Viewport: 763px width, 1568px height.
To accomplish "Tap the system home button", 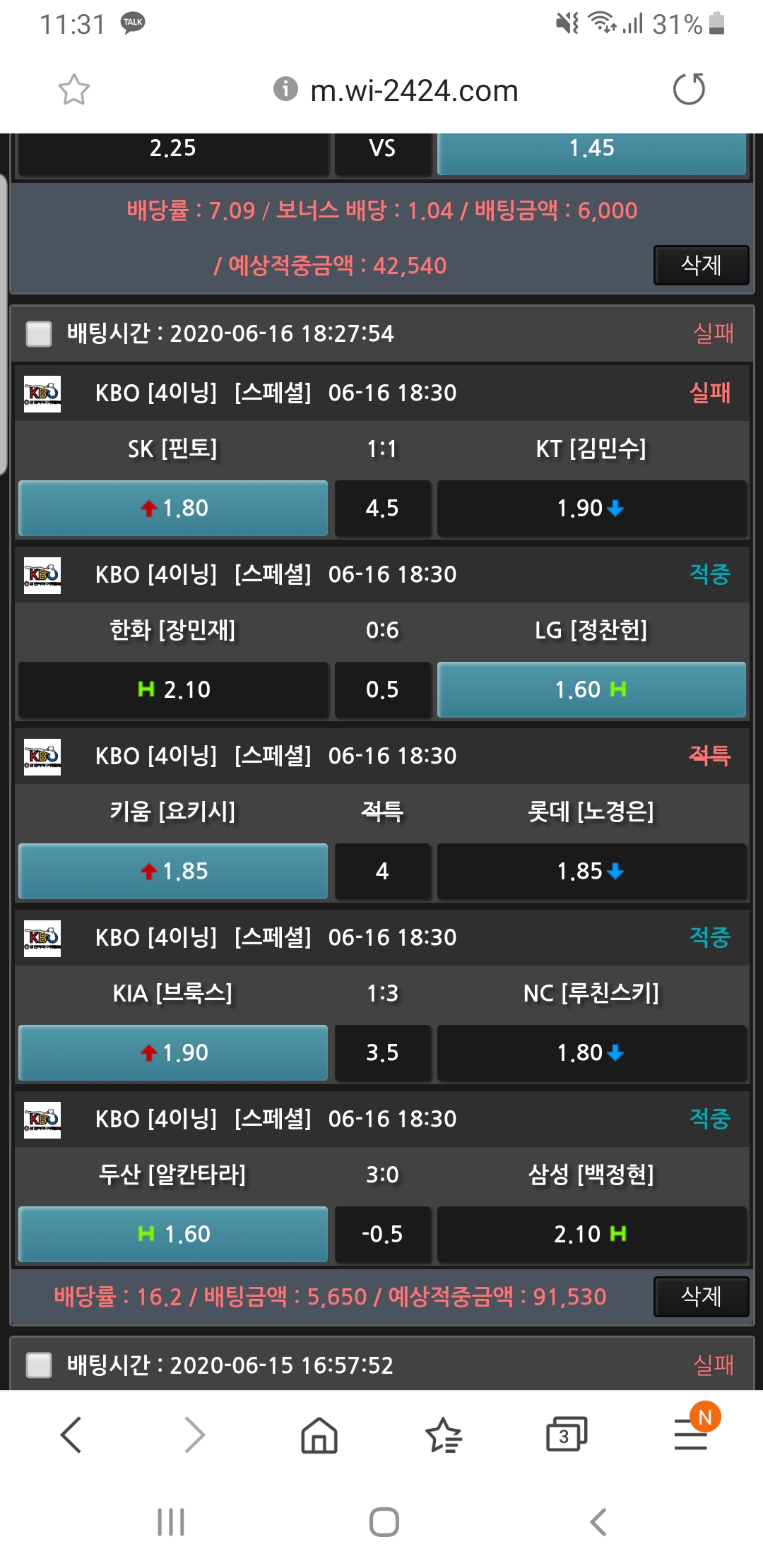I will 384,1522.
